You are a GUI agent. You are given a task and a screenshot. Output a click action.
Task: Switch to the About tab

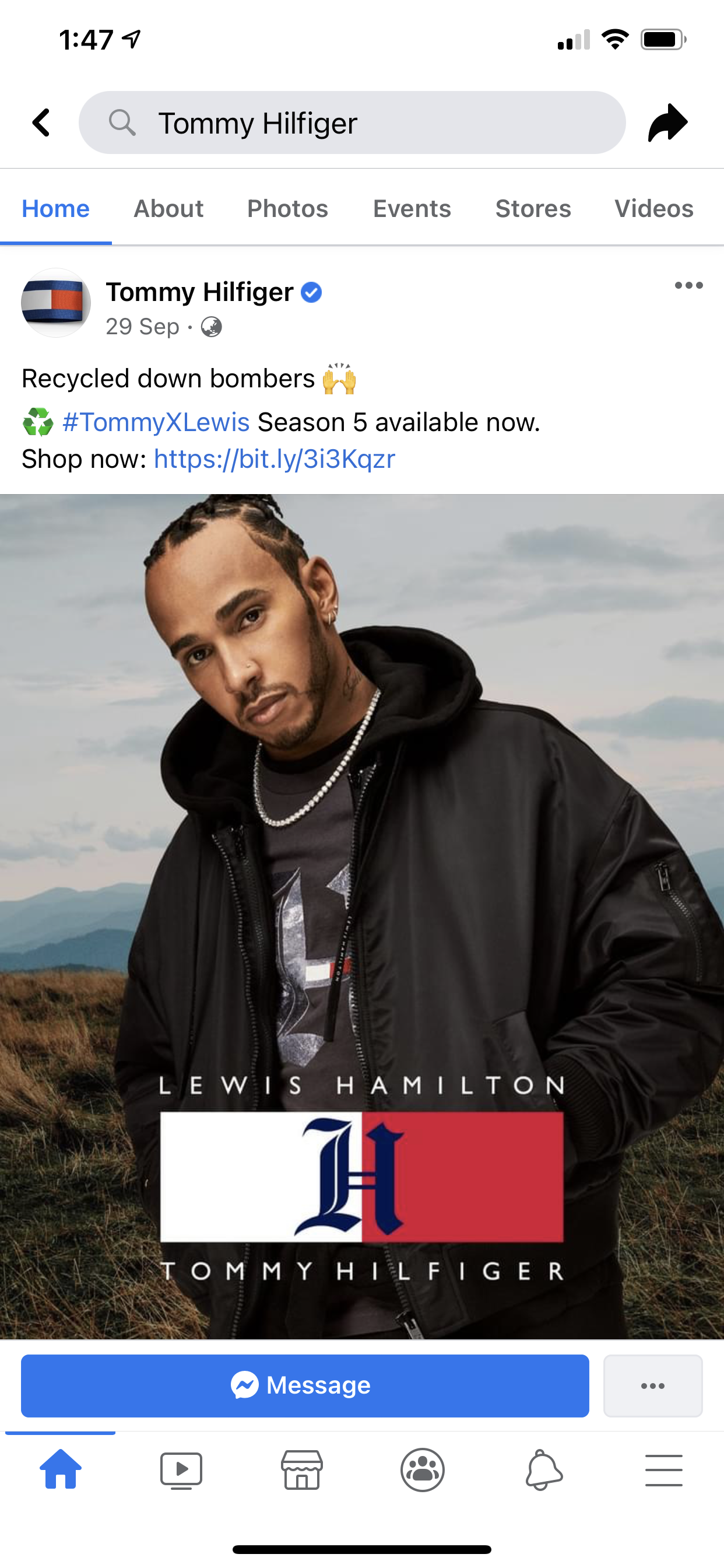[168, 209]
